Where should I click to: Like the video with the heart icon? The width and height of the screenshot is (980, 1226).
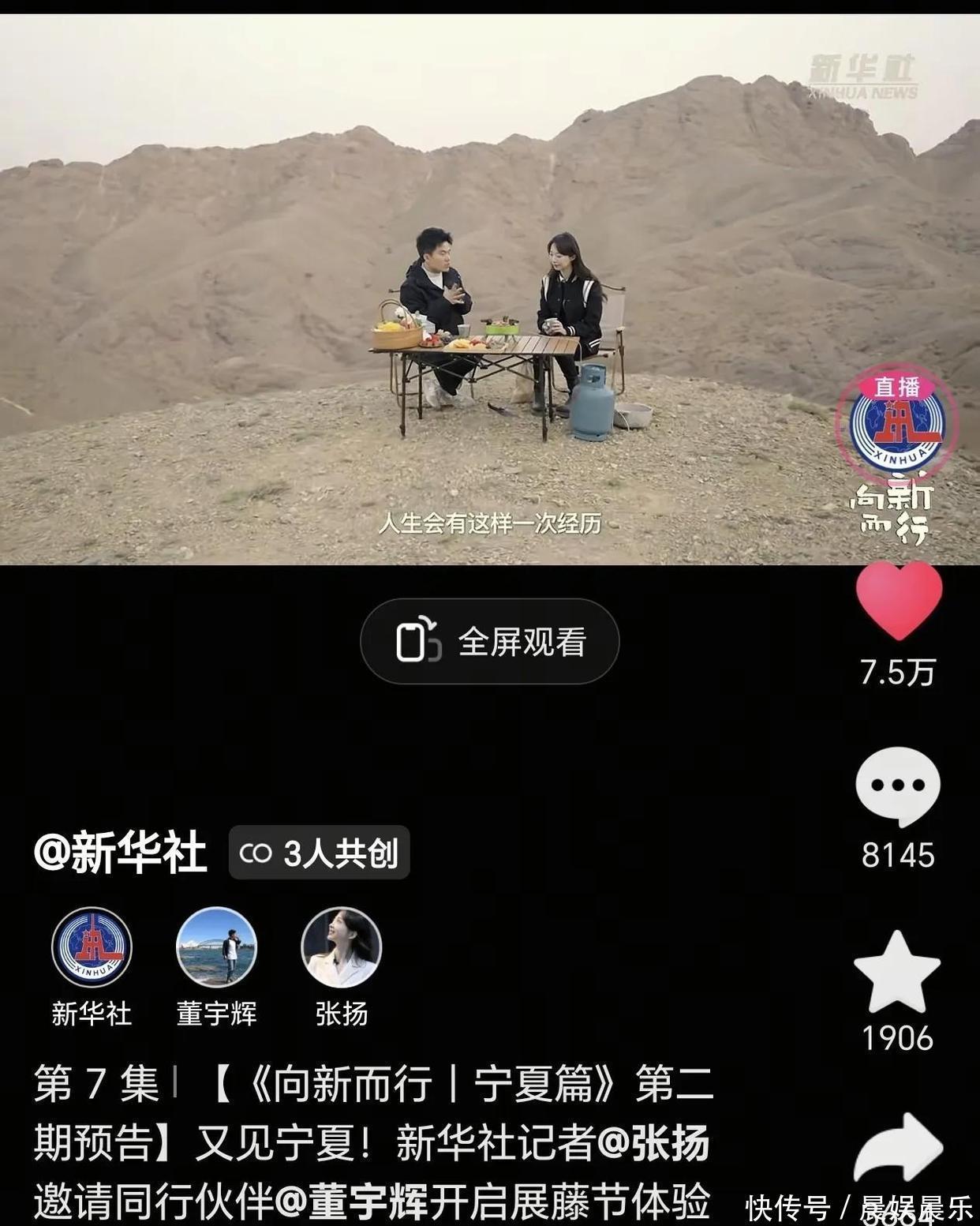[899, 600]
